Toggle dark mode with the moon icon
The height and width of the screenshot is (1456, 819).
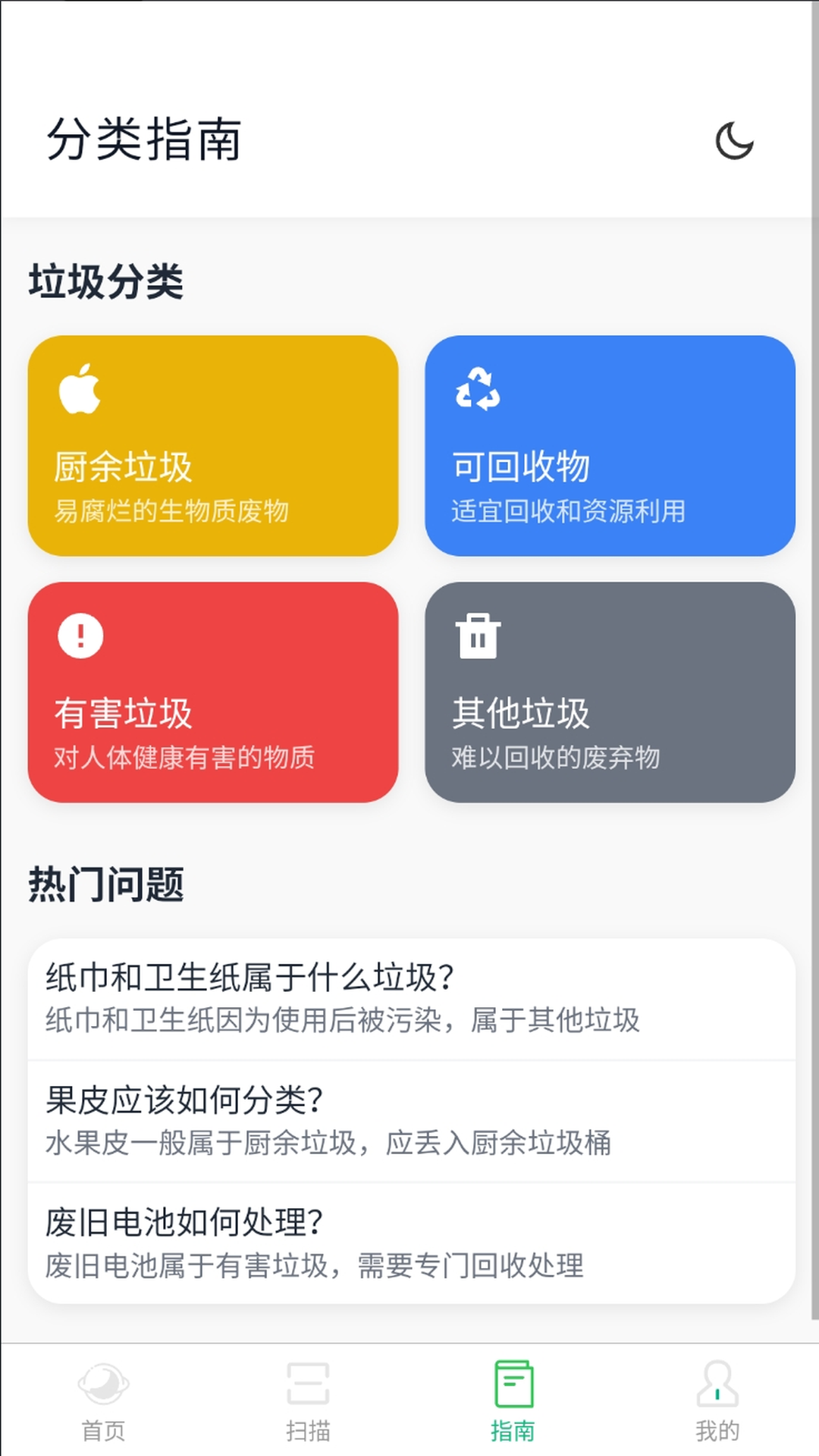pyautogui.click(x=734, y=143)
